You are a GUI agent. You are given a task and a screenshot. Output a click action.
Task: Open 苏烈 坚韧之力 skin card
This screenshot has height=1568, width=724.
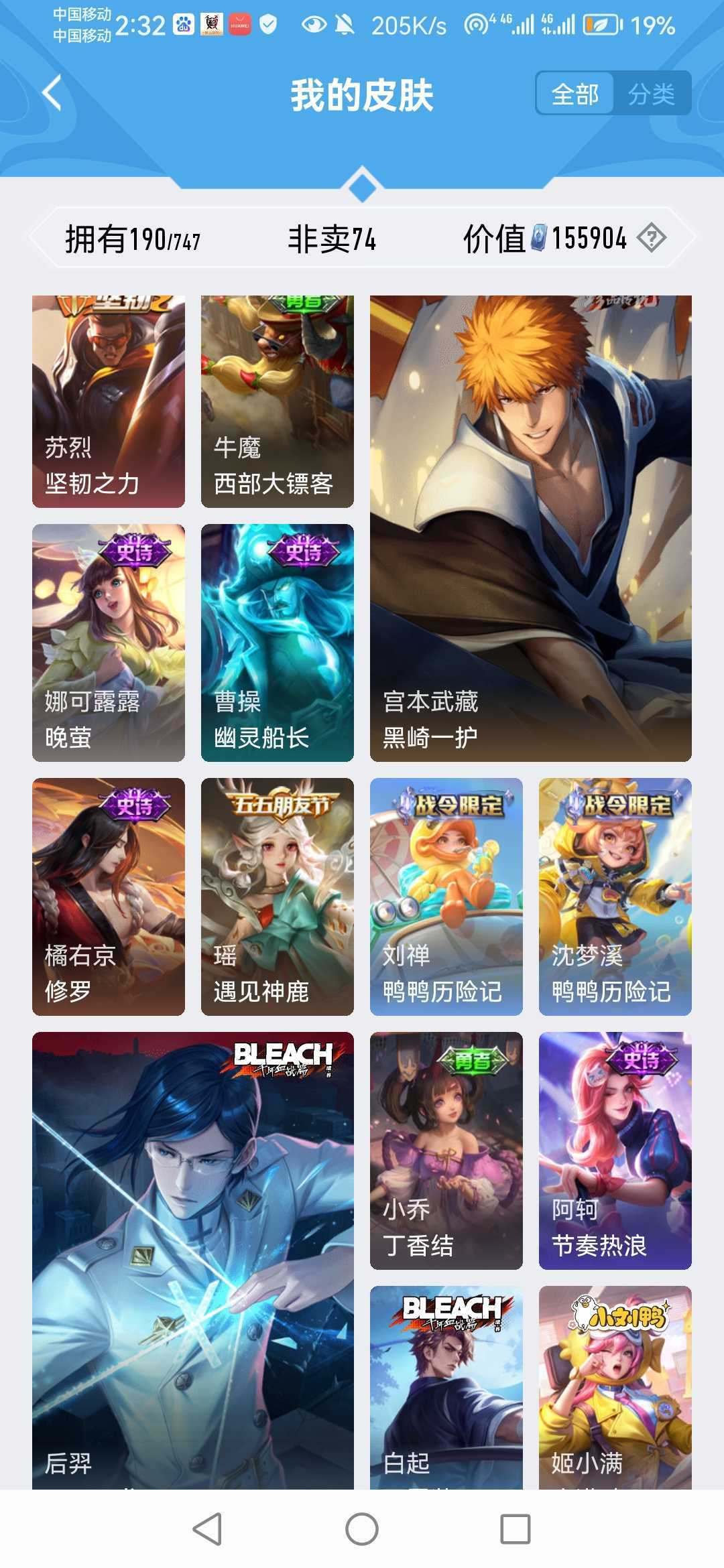[x=109, y=401]
